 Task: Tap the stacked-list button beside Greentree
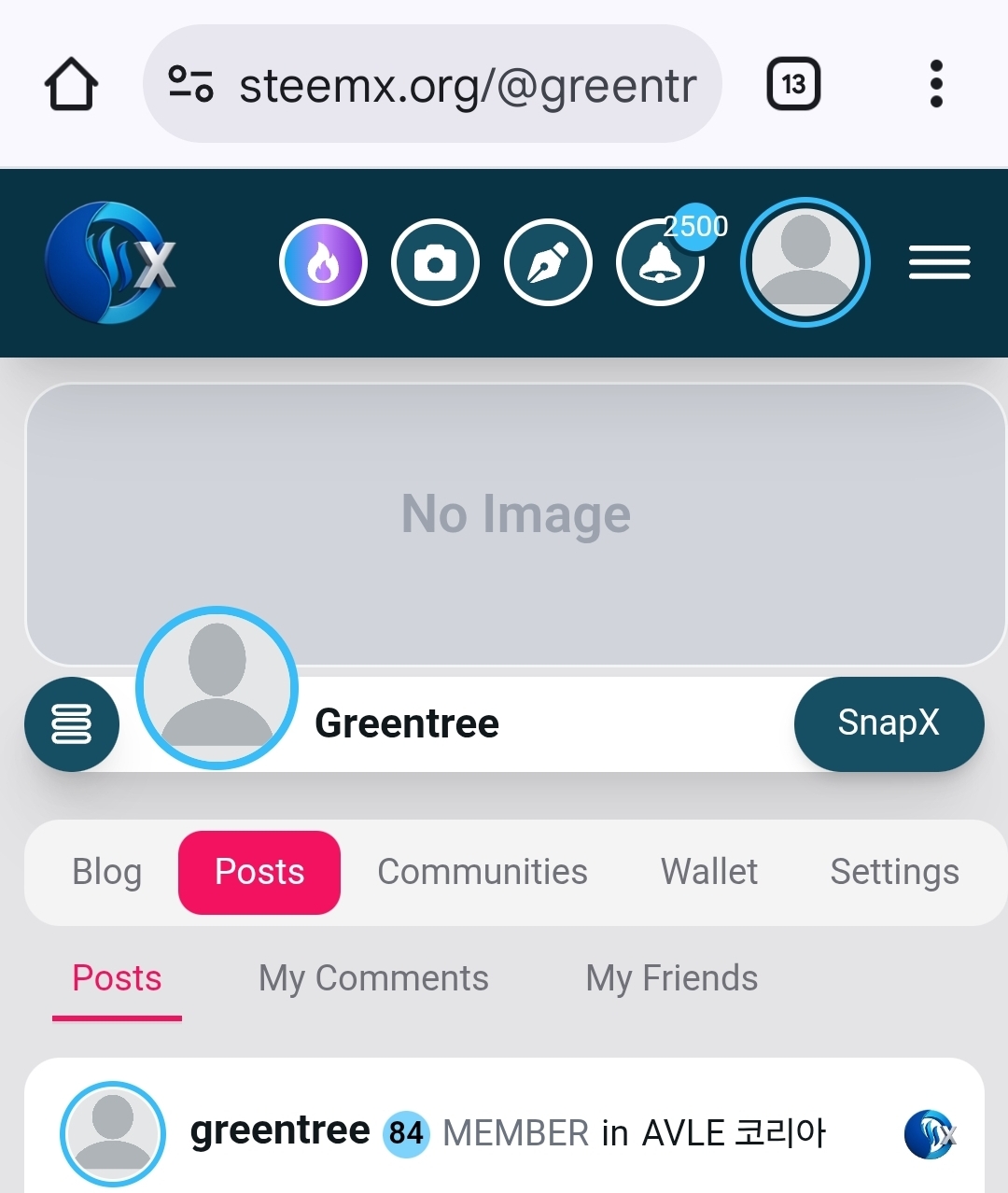(x=72, y=724)
